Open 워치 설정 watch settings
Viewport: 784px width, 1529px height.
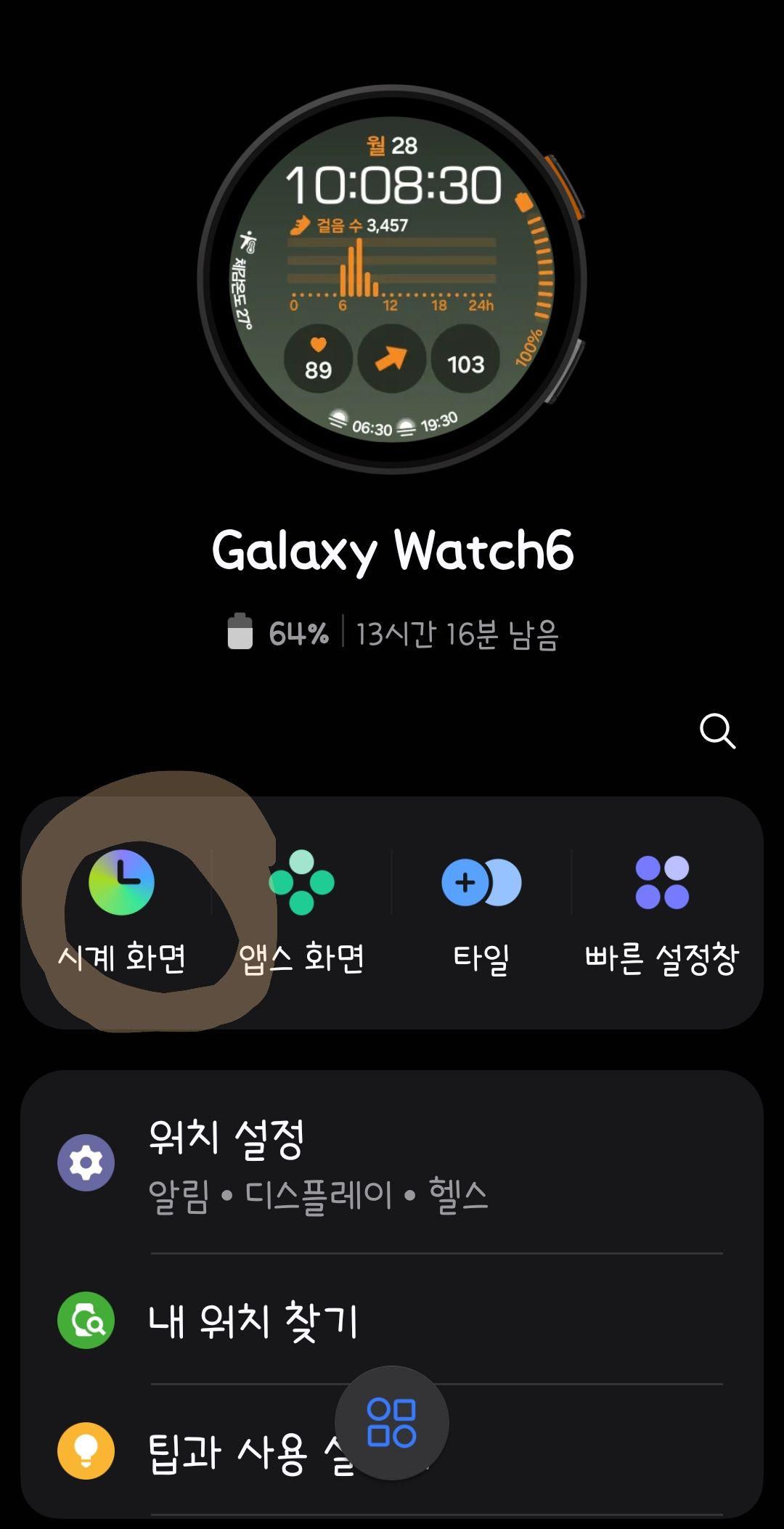[x=392, y=1163]
